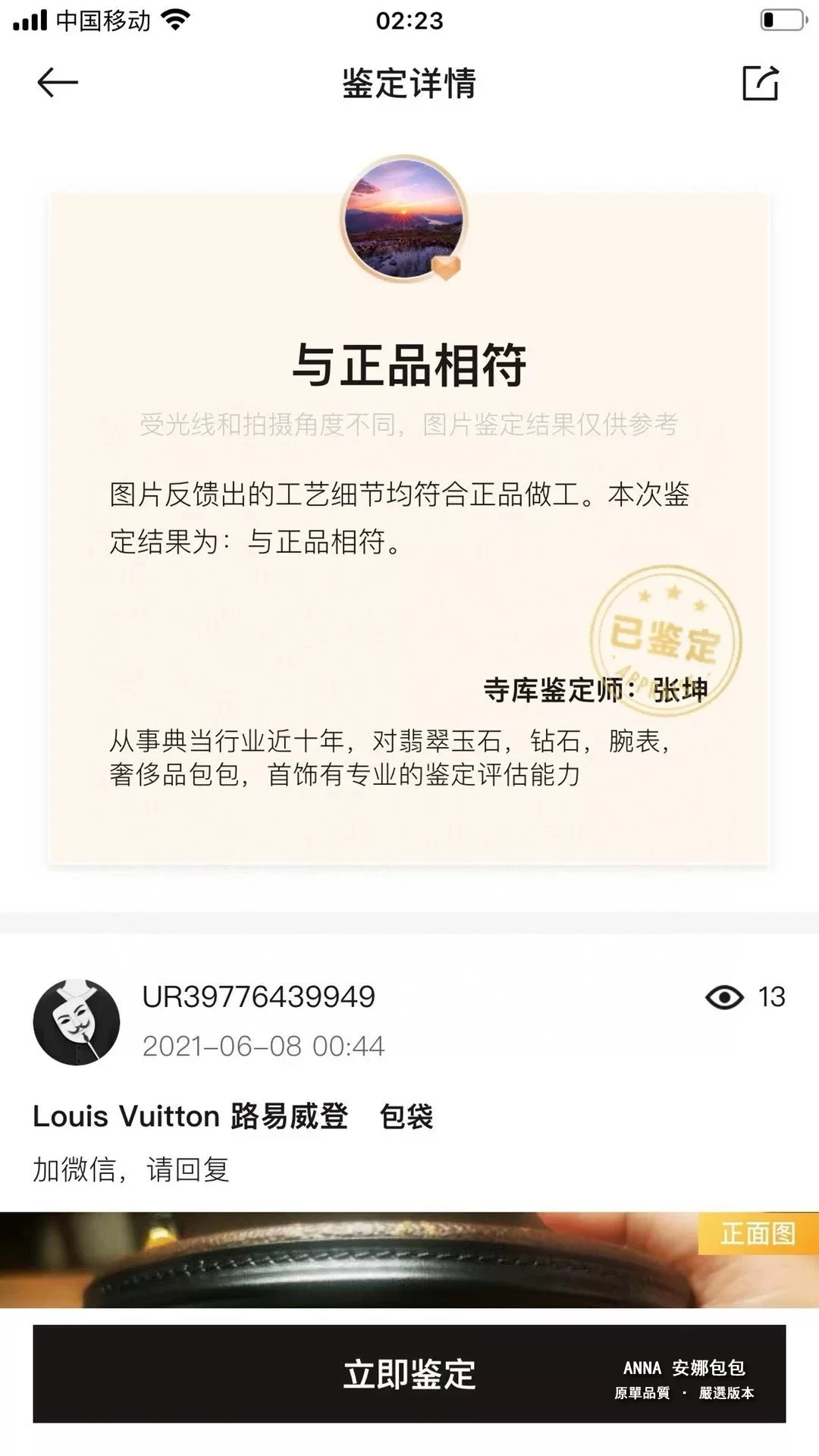Tap the 立即鉴定 button
Image resolution: width=819 pixels, height=1456 pixels.
tap(409, 1373)
